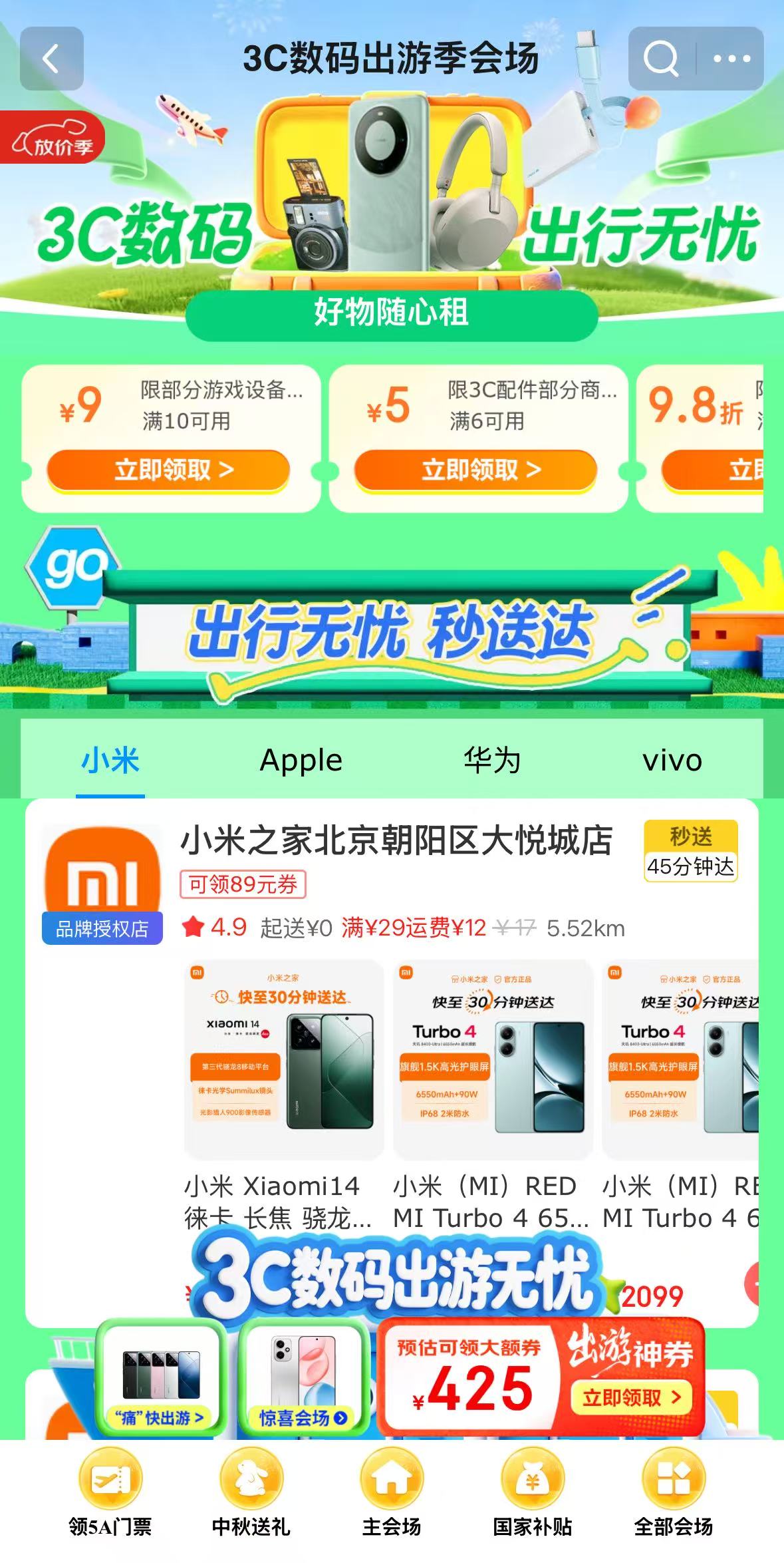Image resolution: width=784 pixels, height=1563 pixels.
Task: Open the 好物随心租 banner button
Action: pos(391,313)
